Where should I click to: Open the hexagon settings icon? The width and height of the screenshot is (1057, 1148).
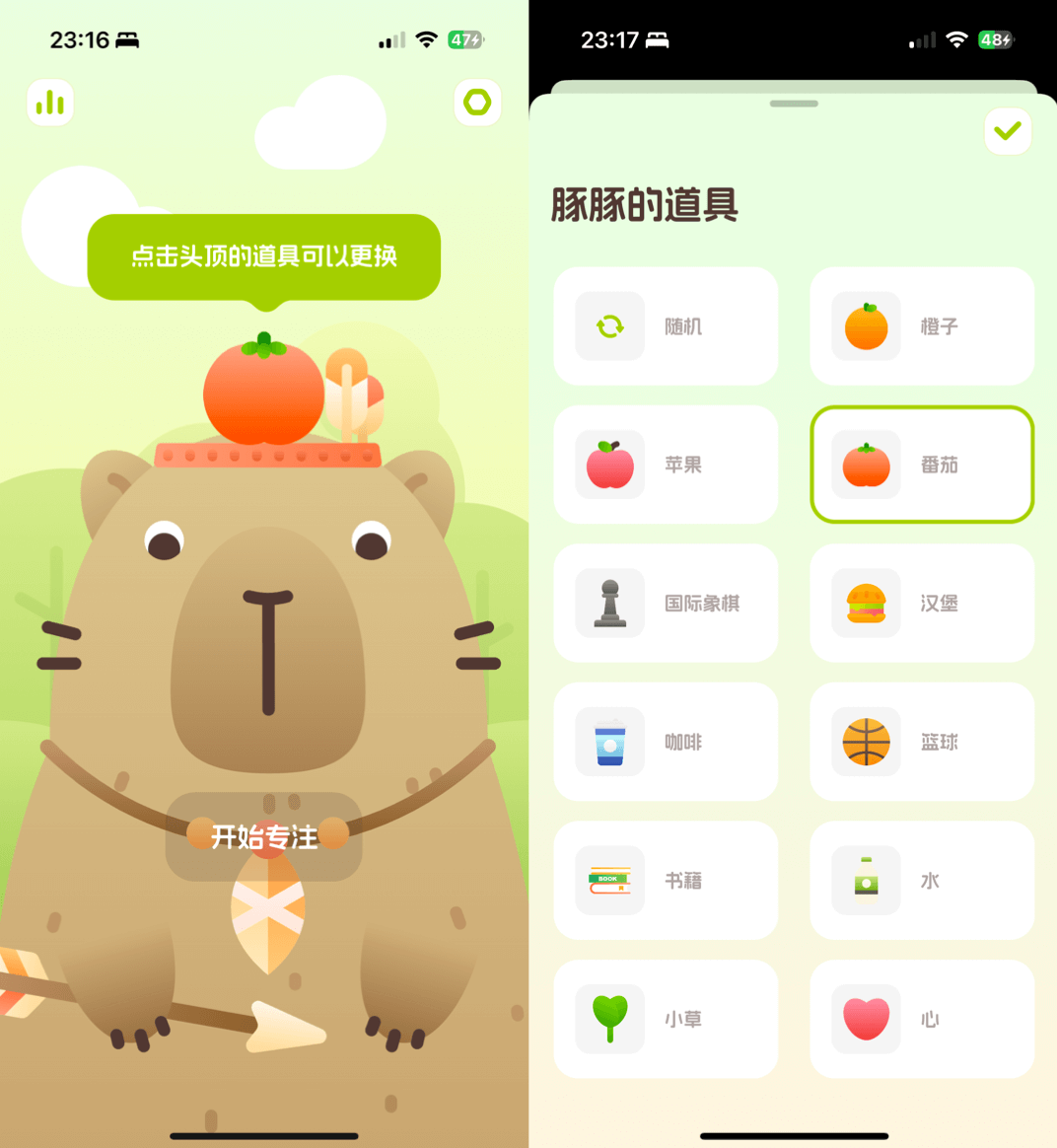[477, 103]
